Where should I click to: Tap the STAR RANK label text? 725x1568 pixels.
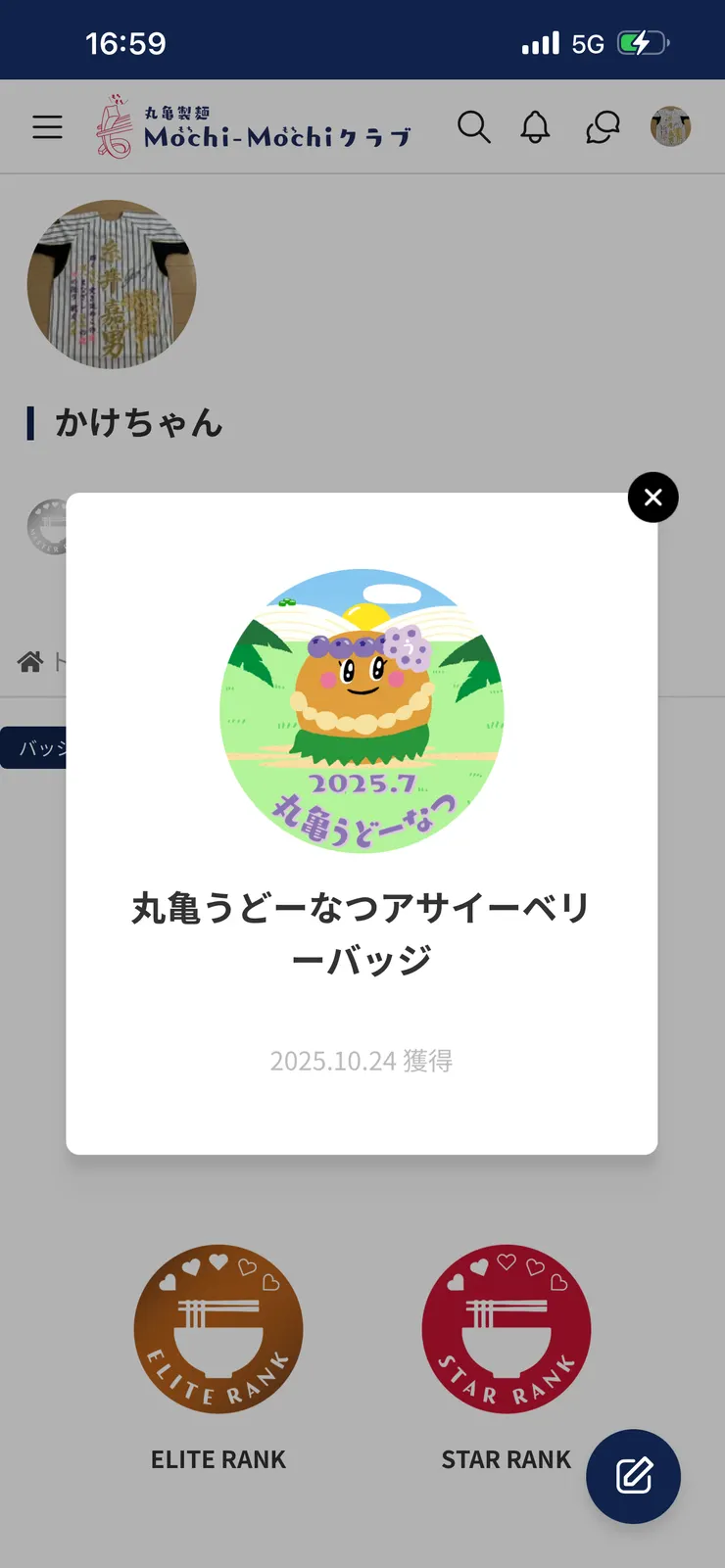(x=506, y=1458)
